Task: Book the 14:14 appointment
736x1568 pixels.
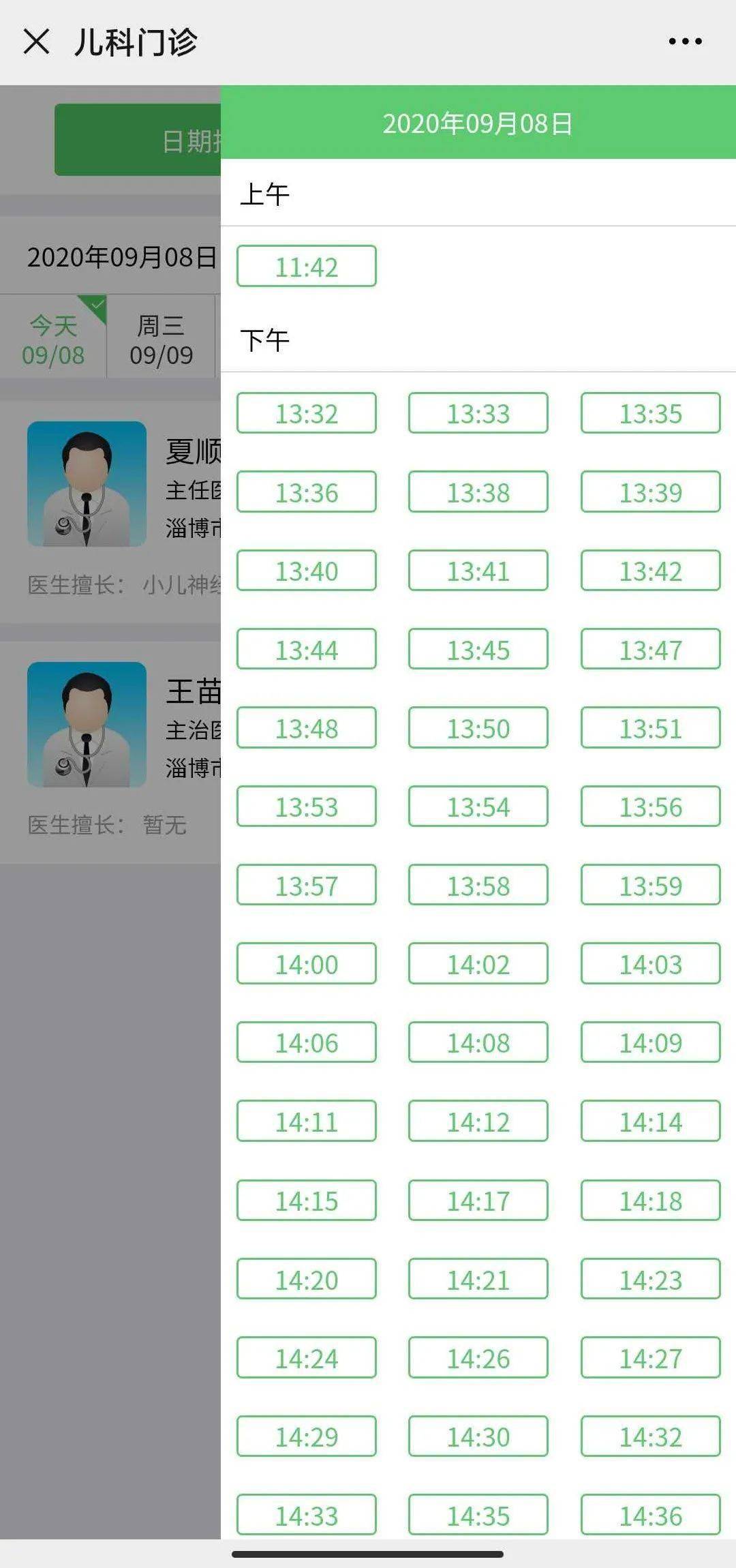Action: 651,1121
